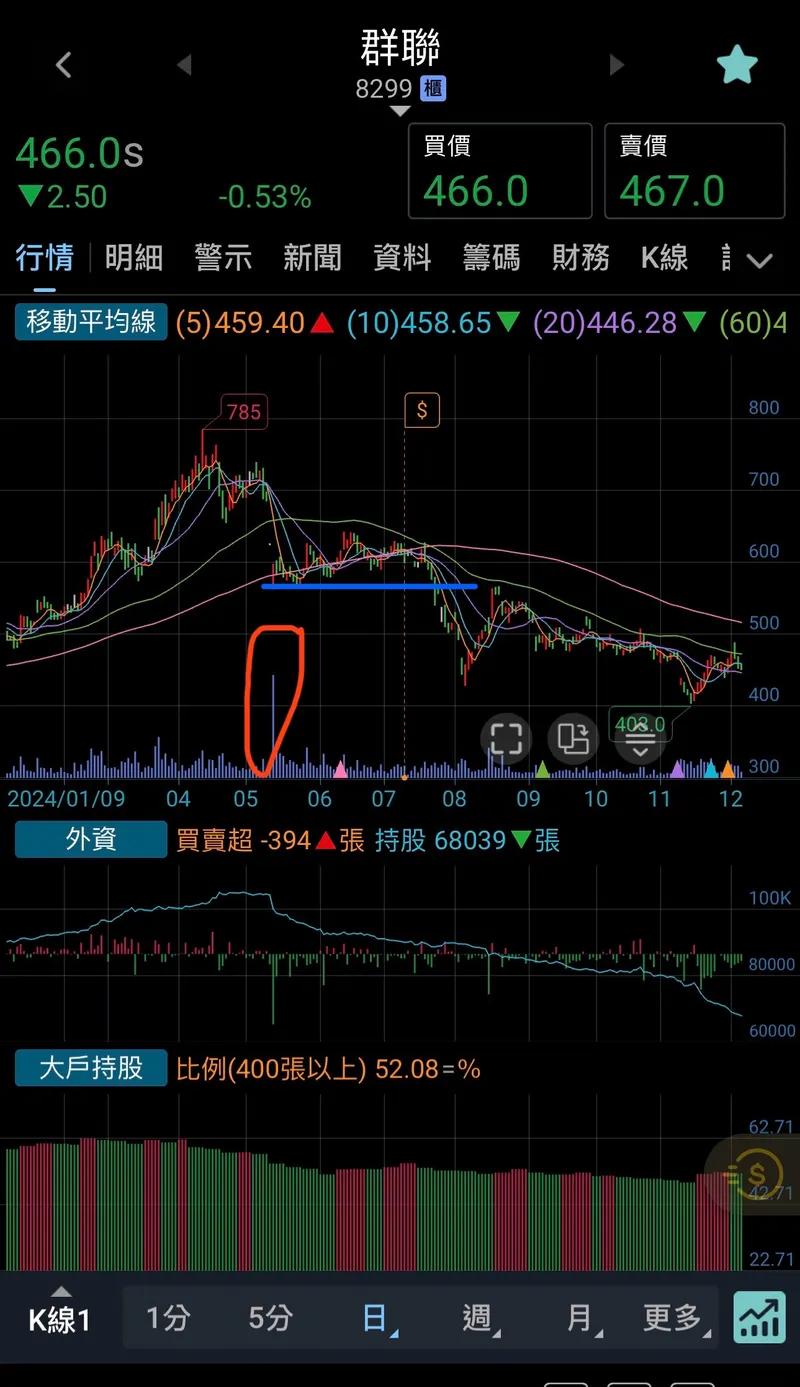The height and width of the screenshot is (1387, 800).
Task: Switch to weekly 週 chart
Action: (477, 1318)
